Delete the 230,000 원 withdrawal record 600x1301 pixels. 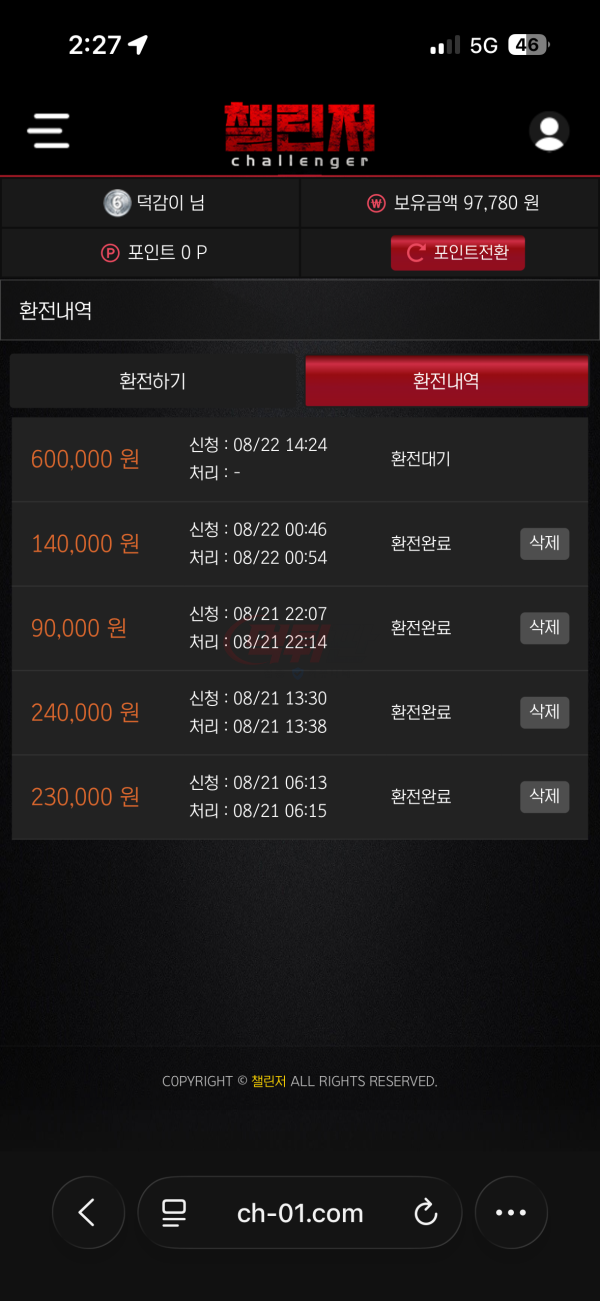point(544,797)
